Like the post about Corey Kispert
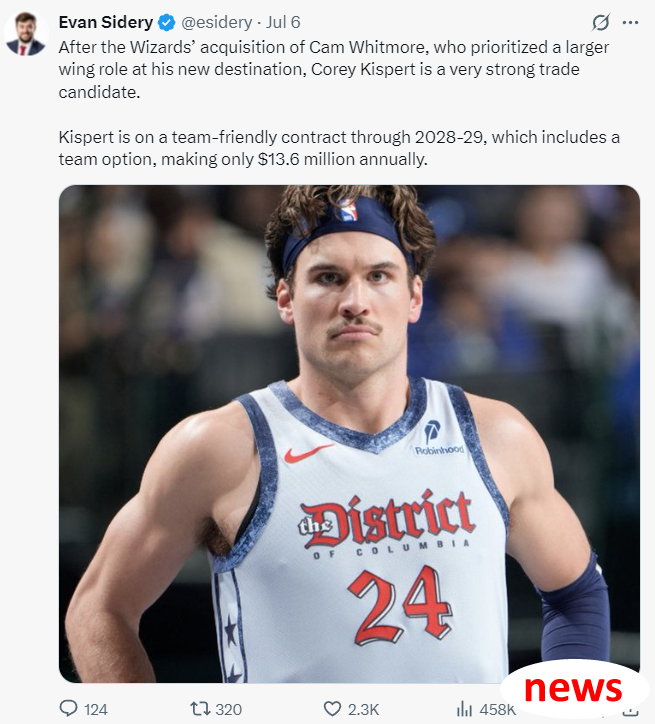Viewport: 655px width, 724px height. (333, 708)
